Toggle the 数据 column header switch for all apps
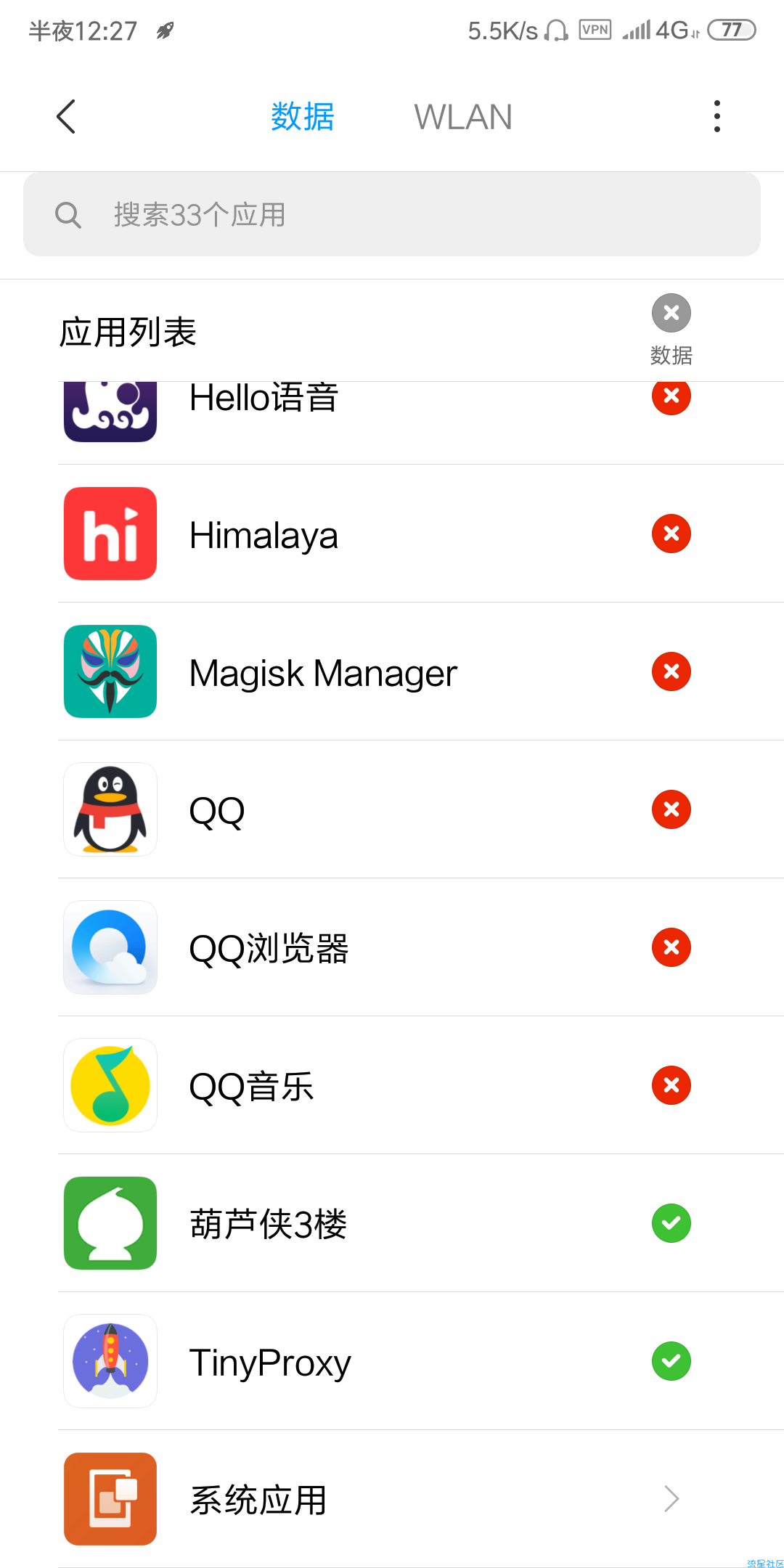This screenshot has width=784, height=1568. pos(671,313)
